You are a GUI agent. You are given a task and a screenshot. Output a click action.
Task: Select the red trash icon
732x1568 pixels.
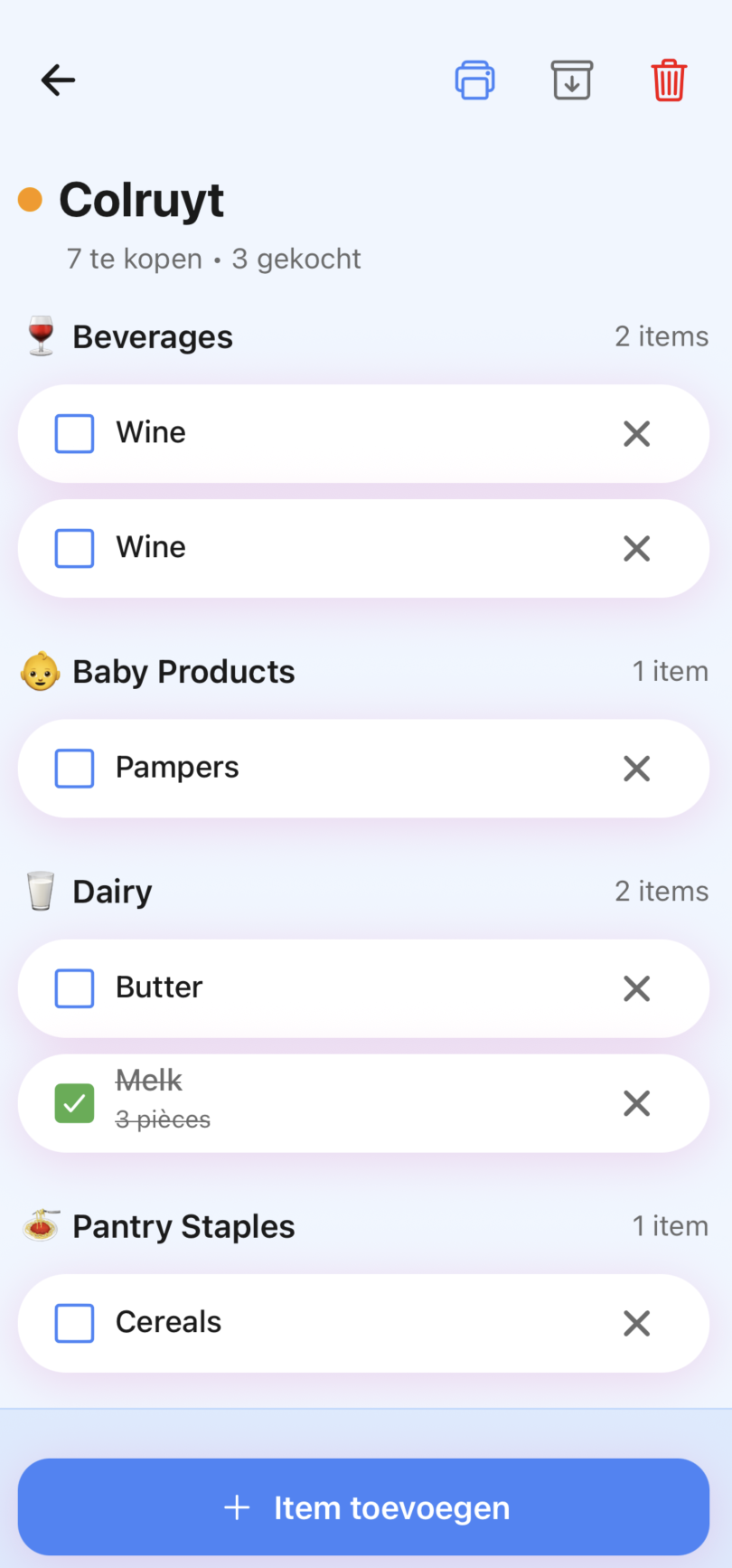tap(669, 80)
